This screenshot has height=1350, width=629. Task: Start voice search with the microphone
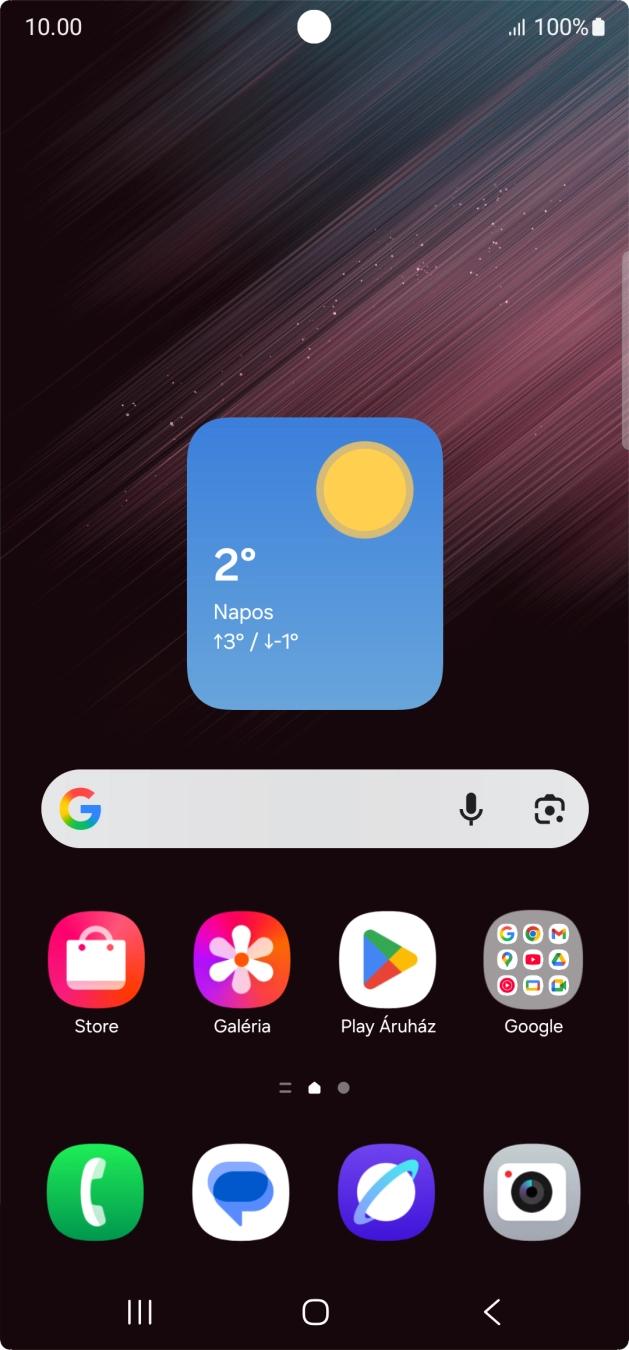pyautogui.click(x=470, y=809)
